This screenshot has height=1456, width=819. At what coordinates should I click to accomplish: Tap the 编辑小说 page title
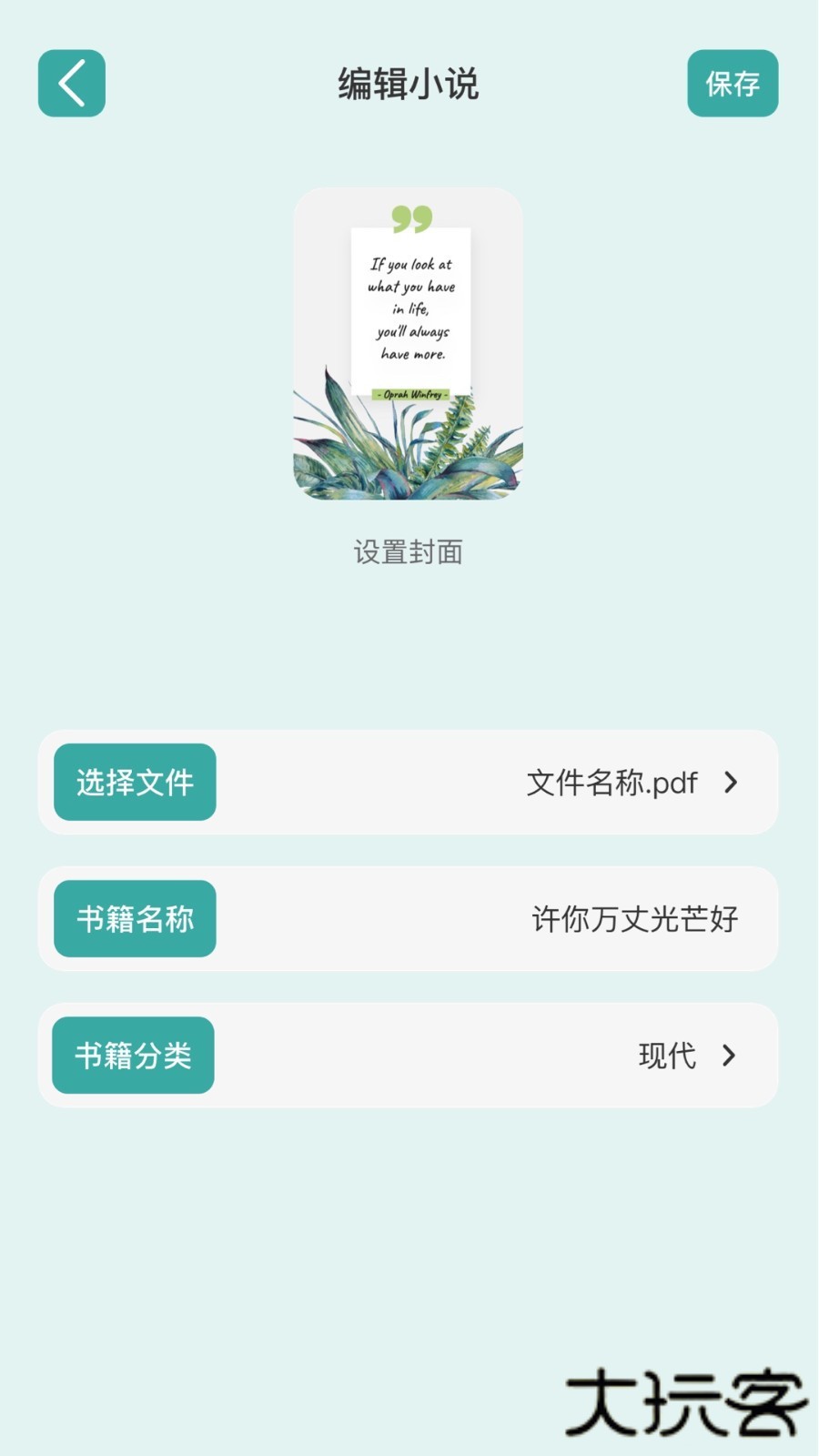(x=409, y=83)
